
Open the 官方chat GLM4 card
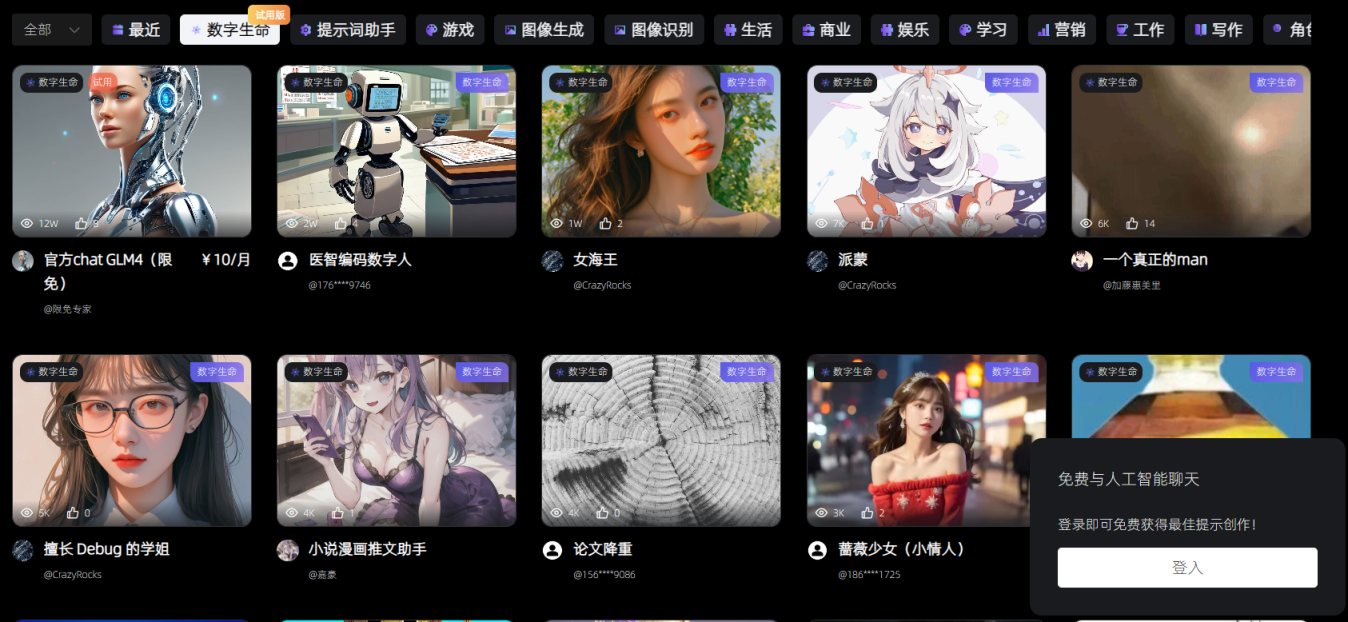tap(132, 151)
